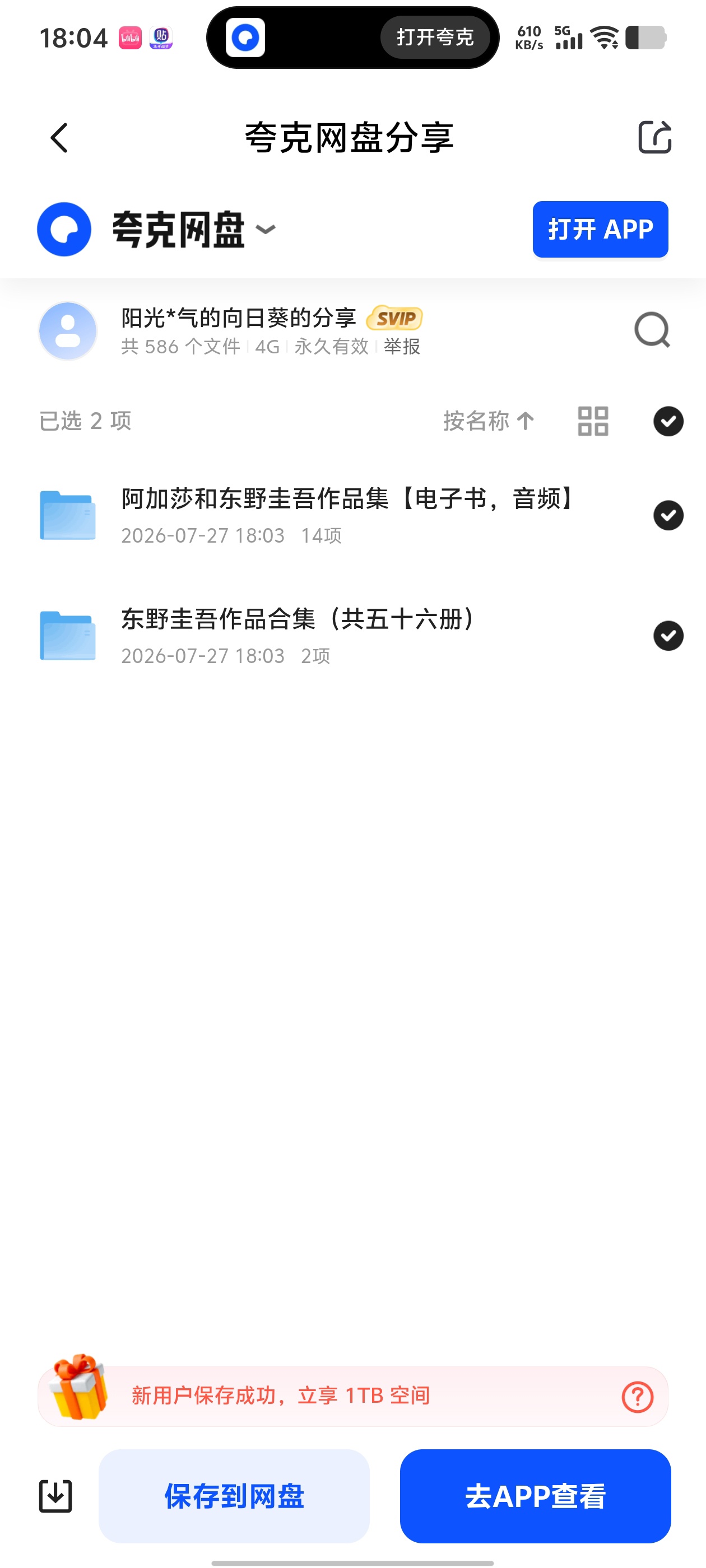
Task: Switch to grid view layout
Action: [x=593, y=421]
